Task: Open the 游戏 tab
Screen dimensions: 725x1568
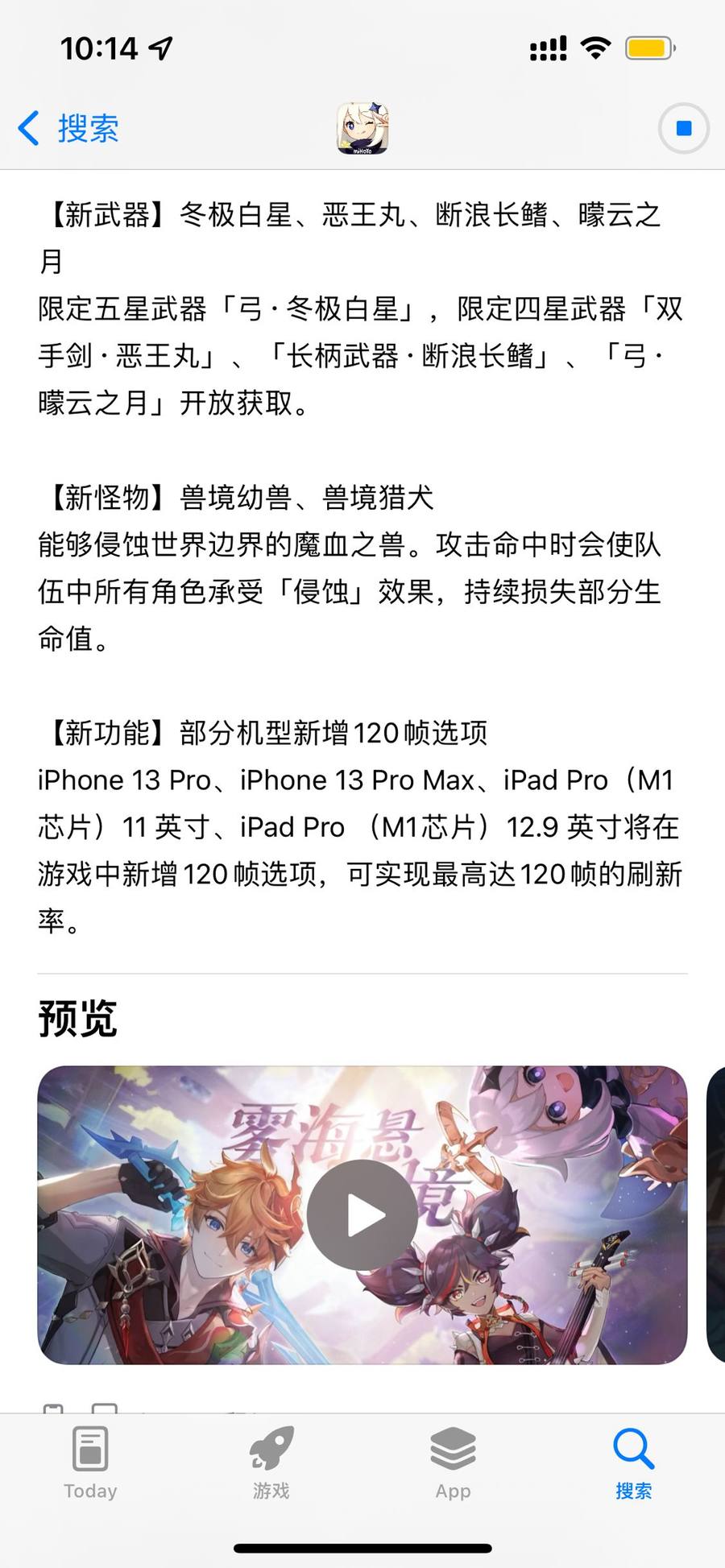Action: coord(271,1463)
